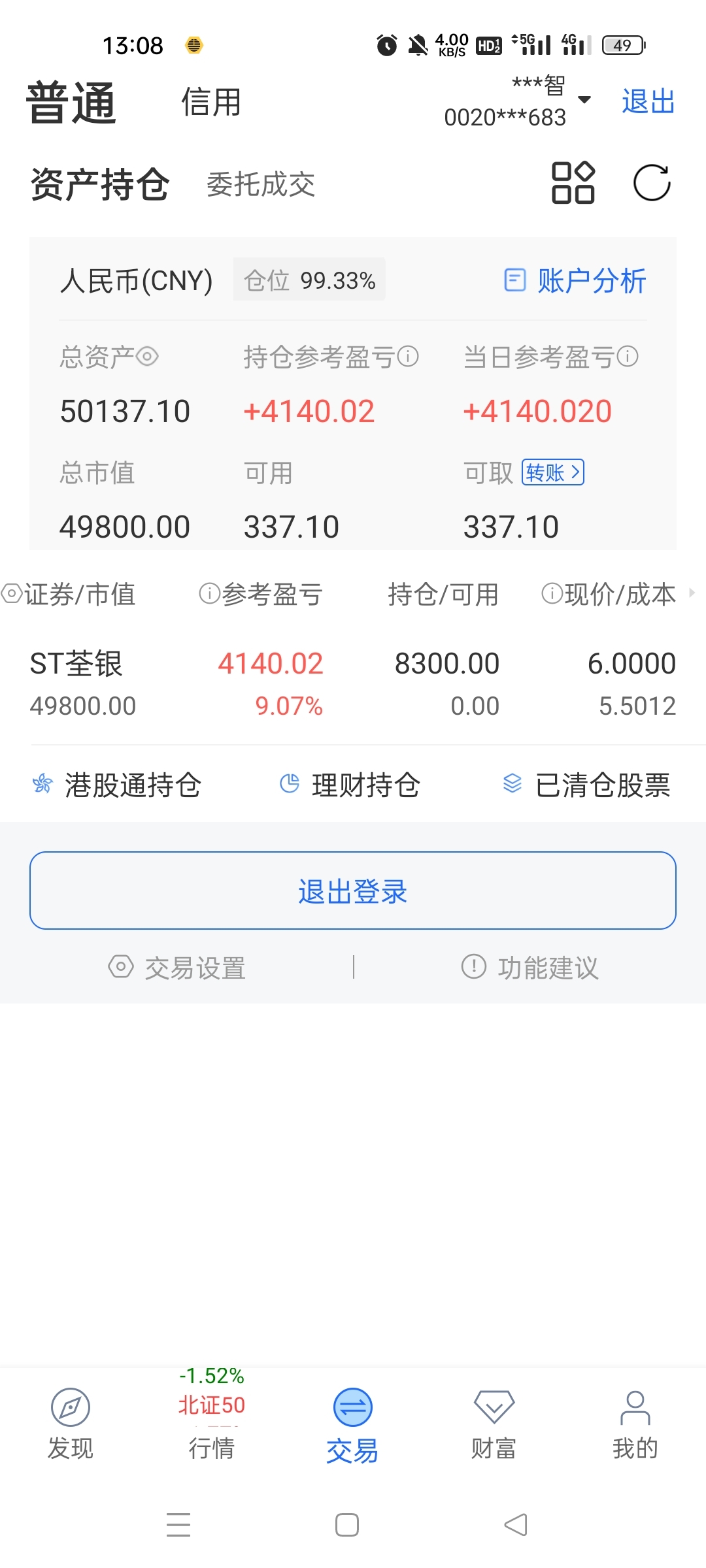Screen dimensions: 706x1568
Task: Refresh holdings with the reload icon
Action: pyautogui.click(x=652, y=183)
